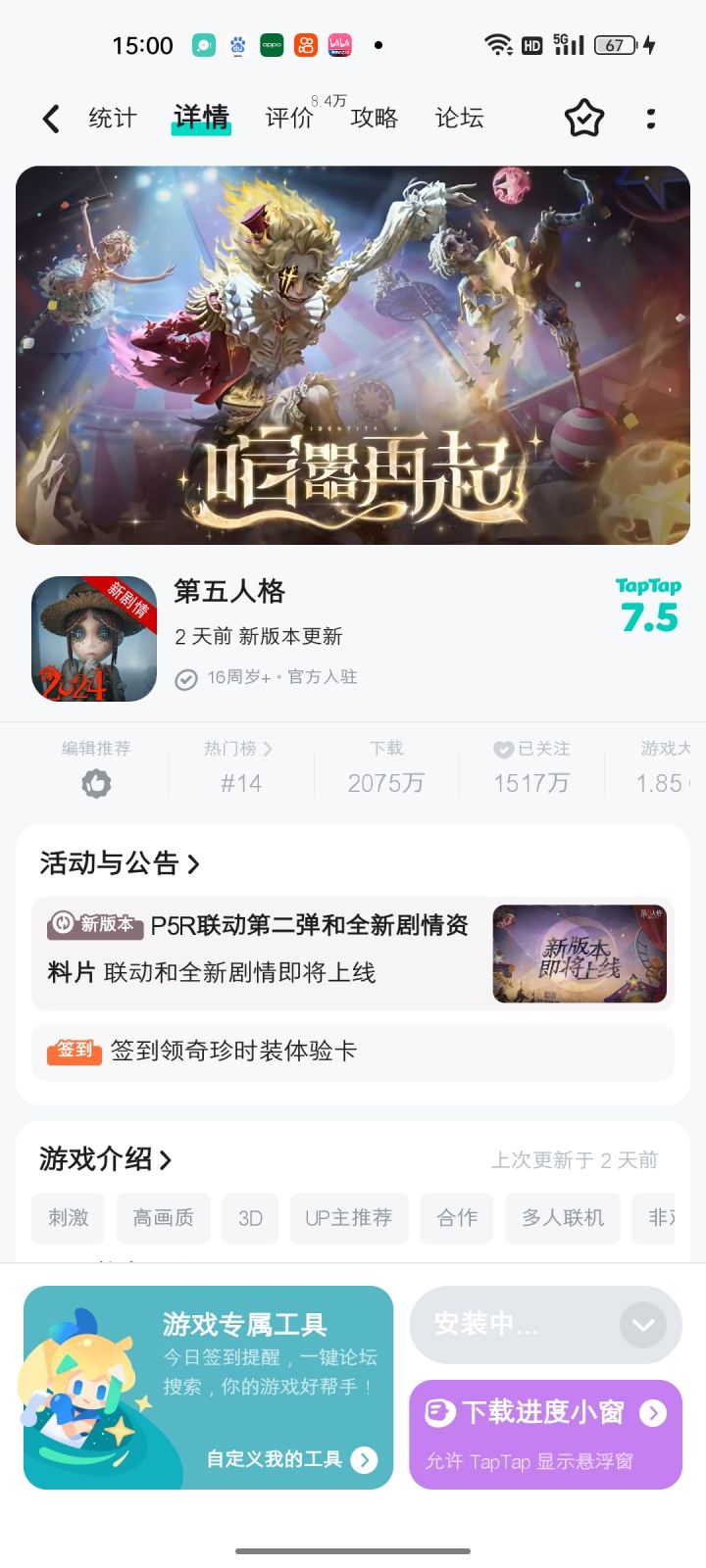Tap the official verified checkmark badge
This screenshot has height=1568, width=706.
pos(186,677)
